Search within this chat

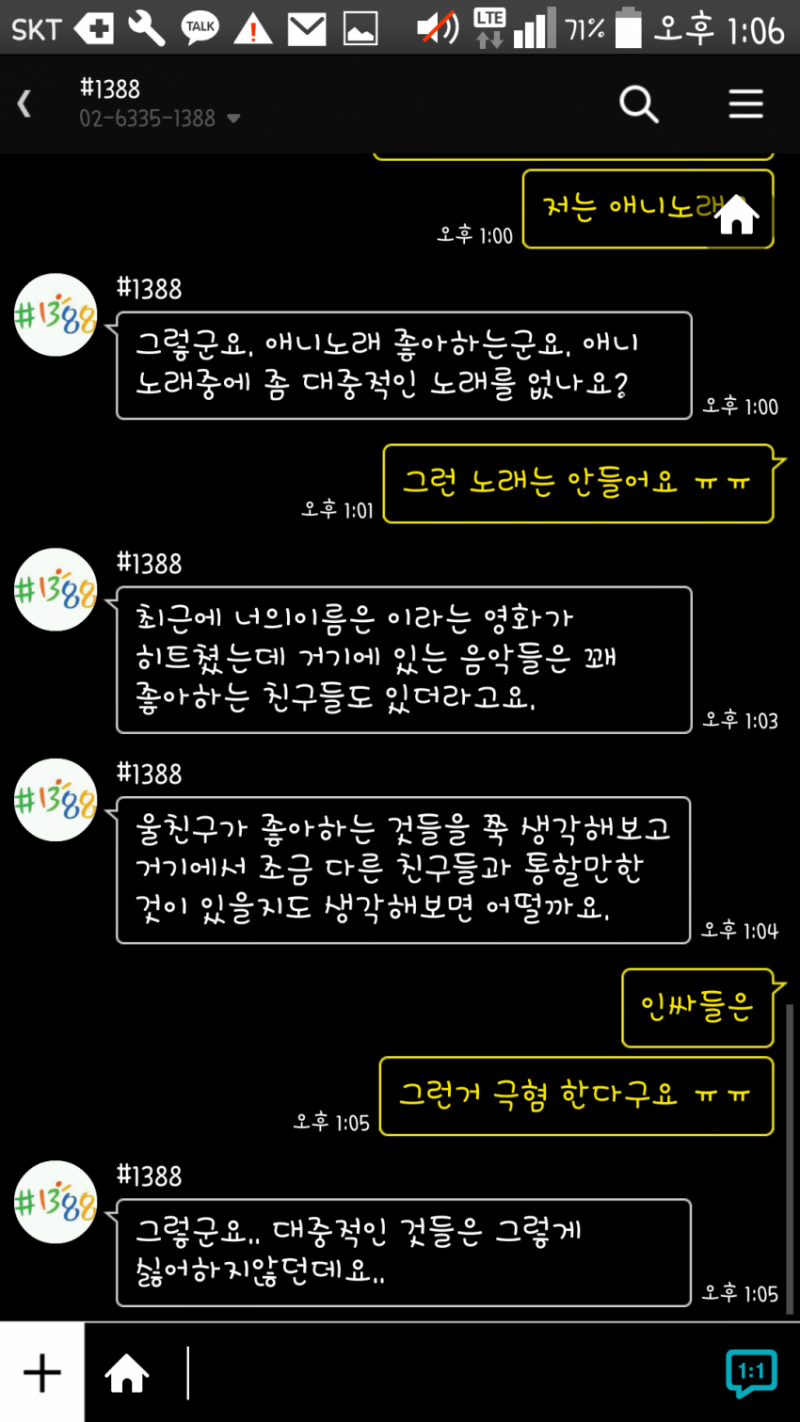pyautogui.click(x=638, y=104)
